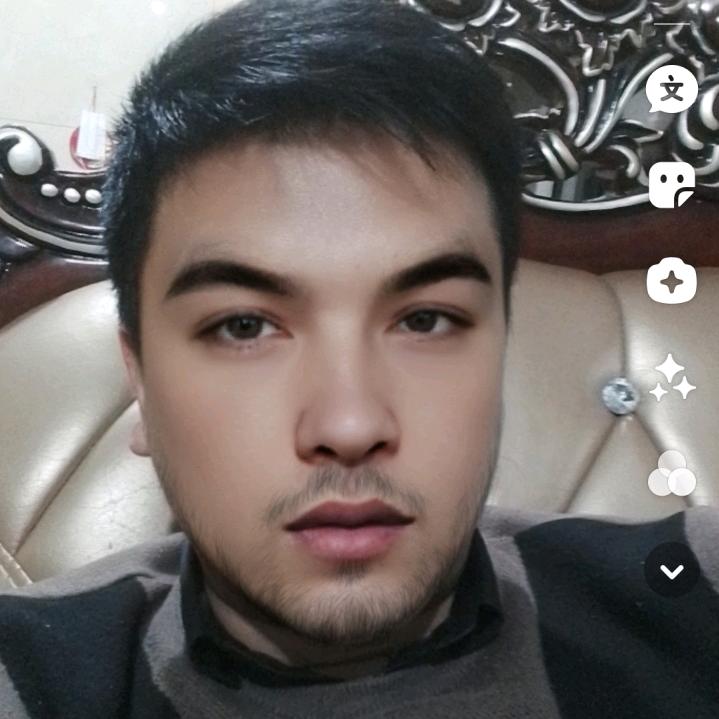Tap the three-star enhance icon

coord(672,377)
